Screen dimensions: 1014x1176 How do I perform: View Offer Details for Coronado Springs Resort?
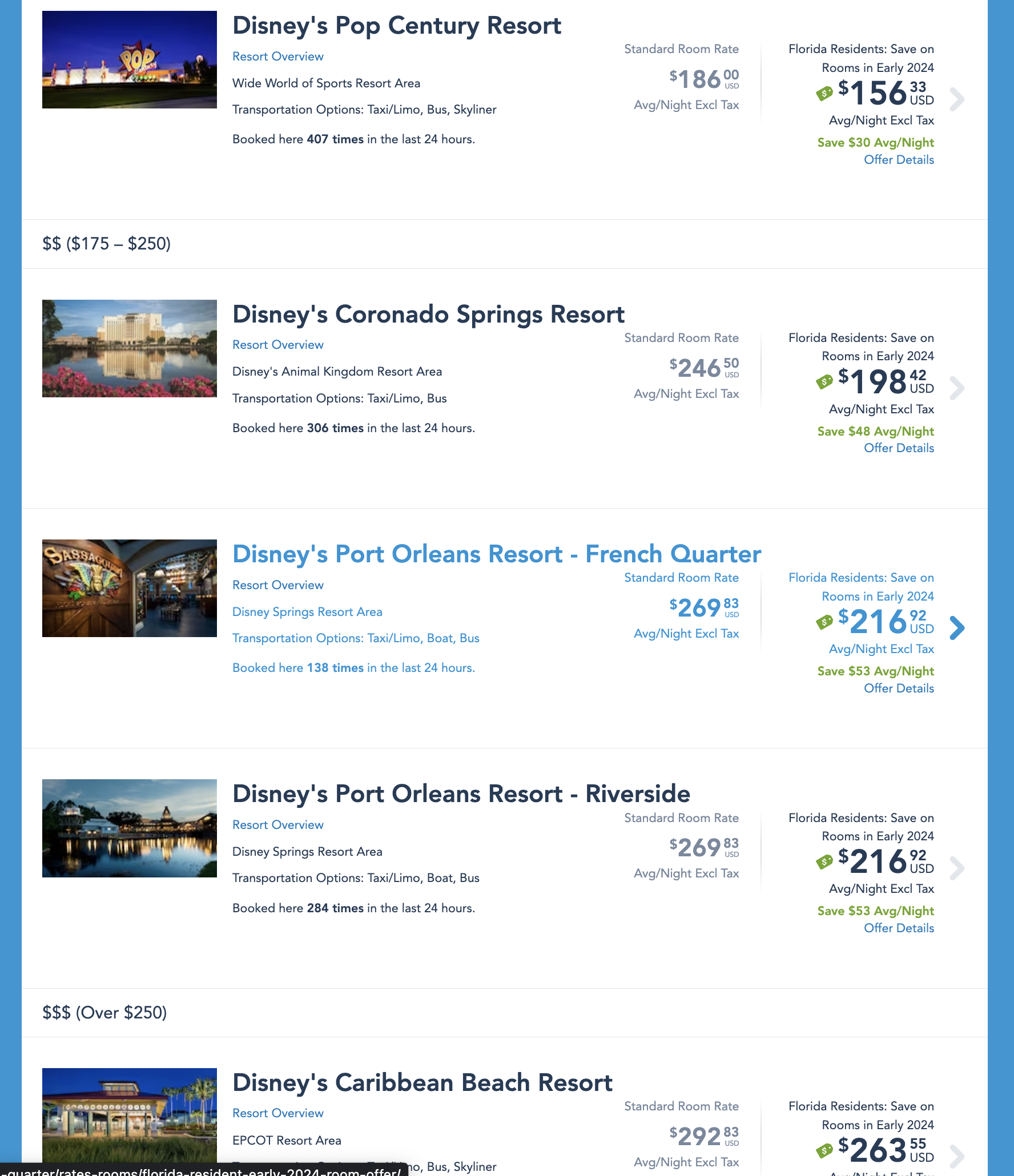pyautogui.click(x=899, y=448)
